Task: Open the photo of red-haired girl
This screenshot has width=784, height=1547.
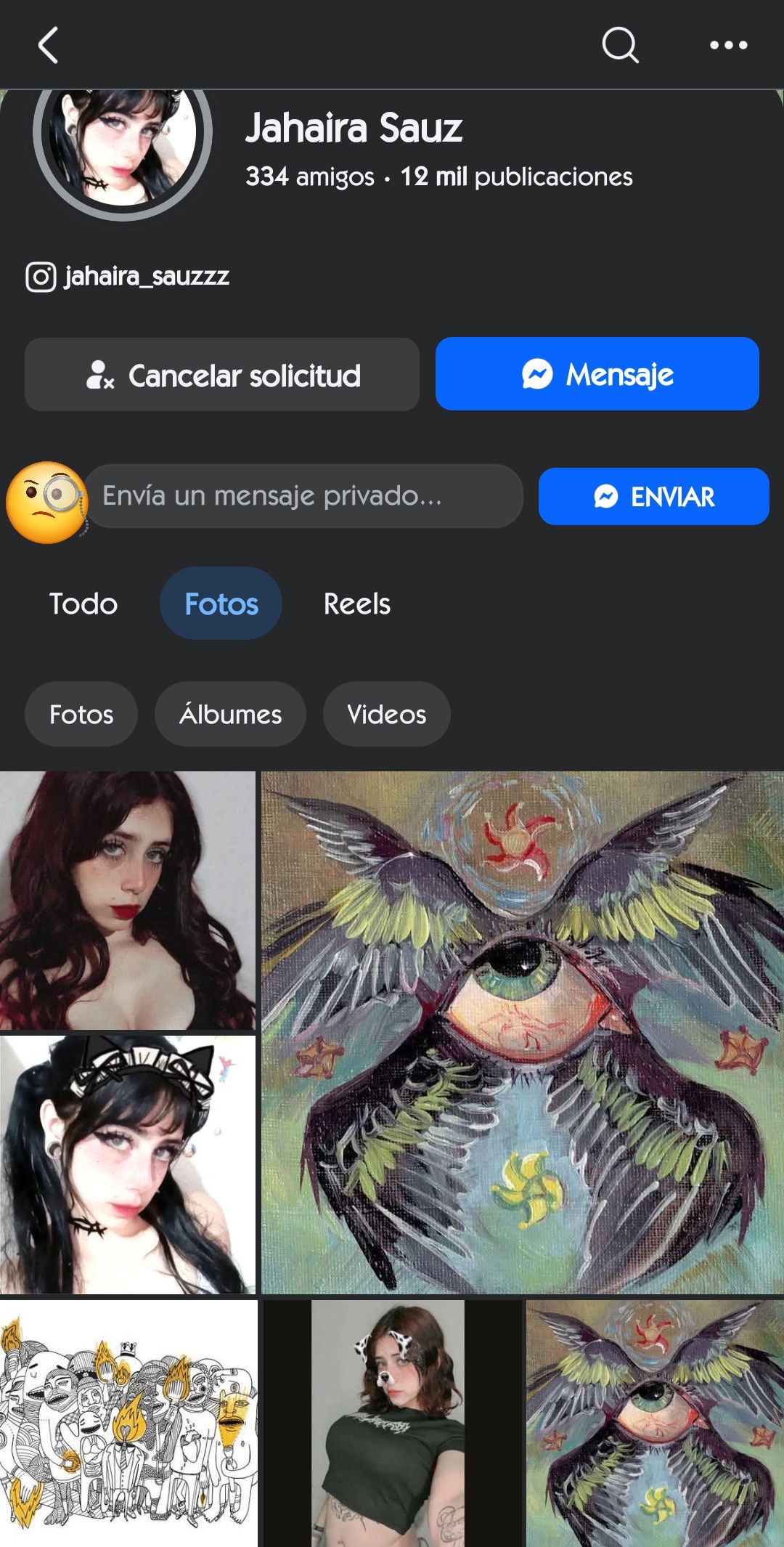Action: pos(128,900)
